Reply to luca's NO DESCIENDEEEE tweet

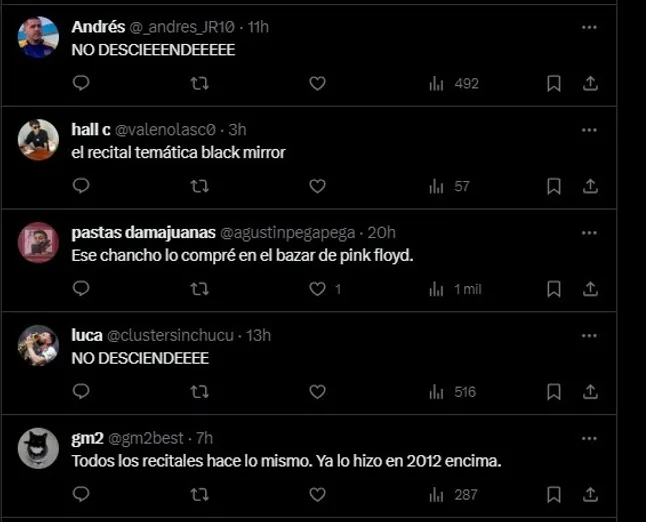(x=81, y=392)
